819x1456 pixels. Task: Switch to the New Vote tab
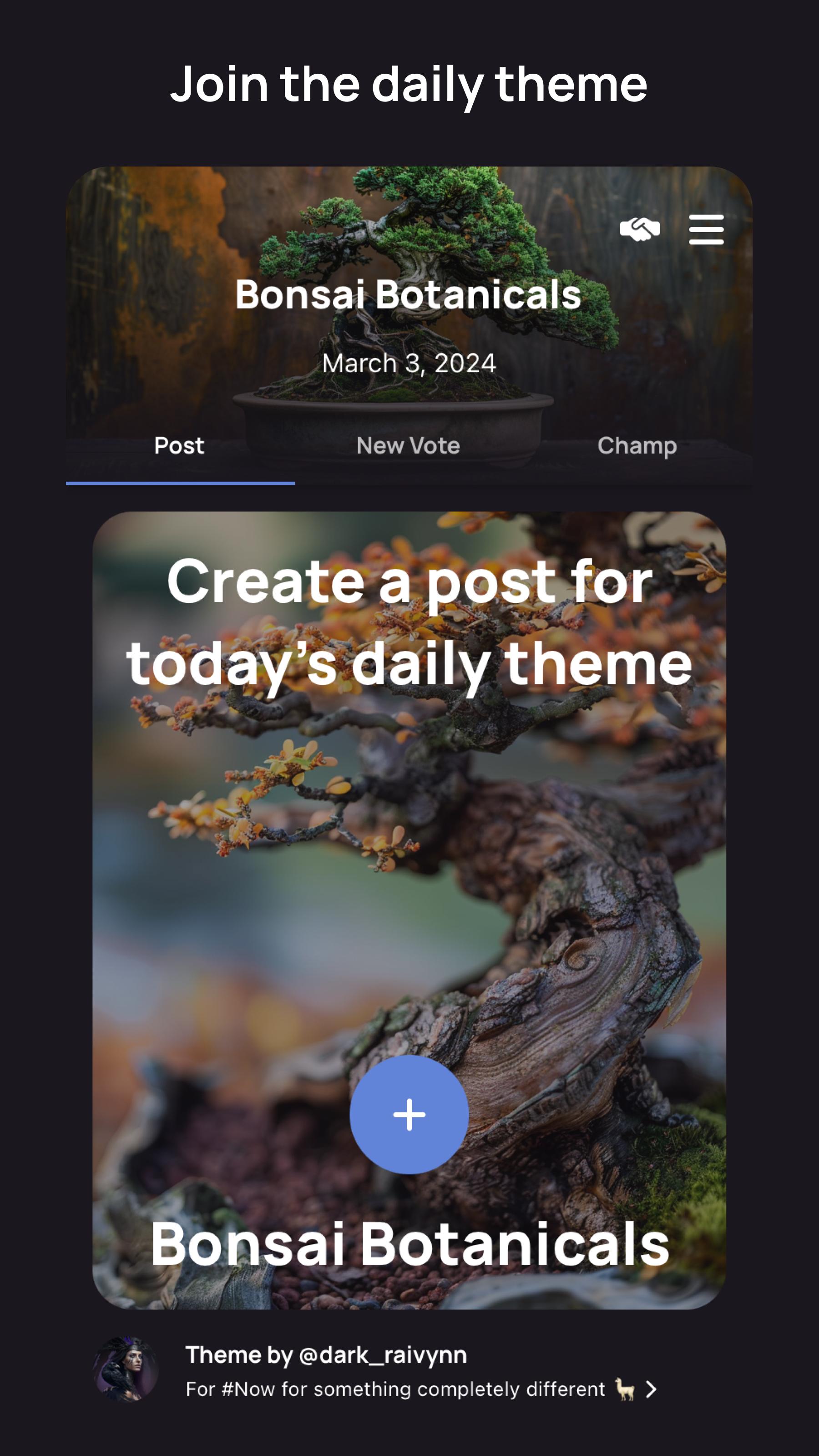pyautogui.click(x=408, y=446)
